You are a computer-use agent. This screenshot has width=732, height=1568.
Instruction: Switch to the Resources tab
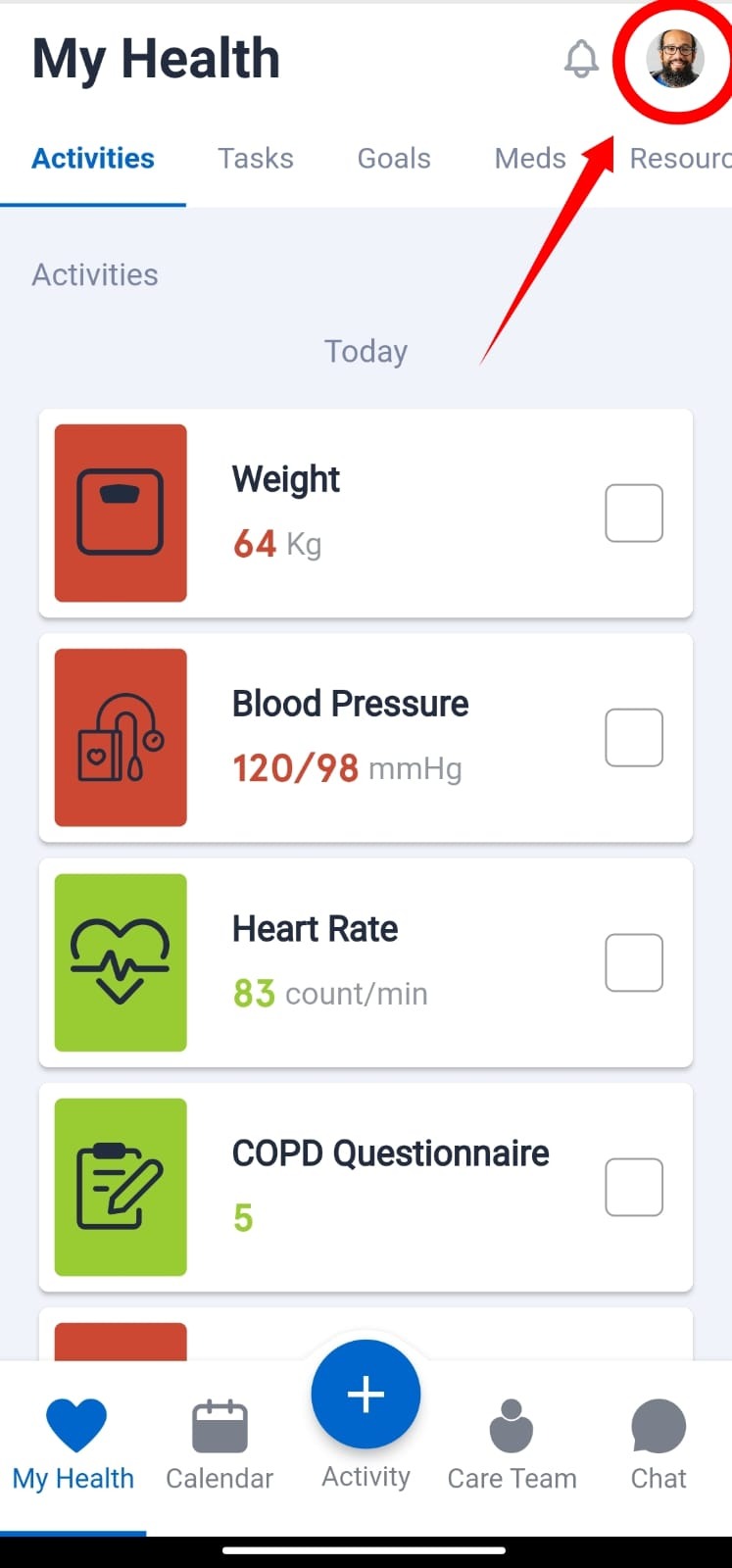(x=680, y=158)
